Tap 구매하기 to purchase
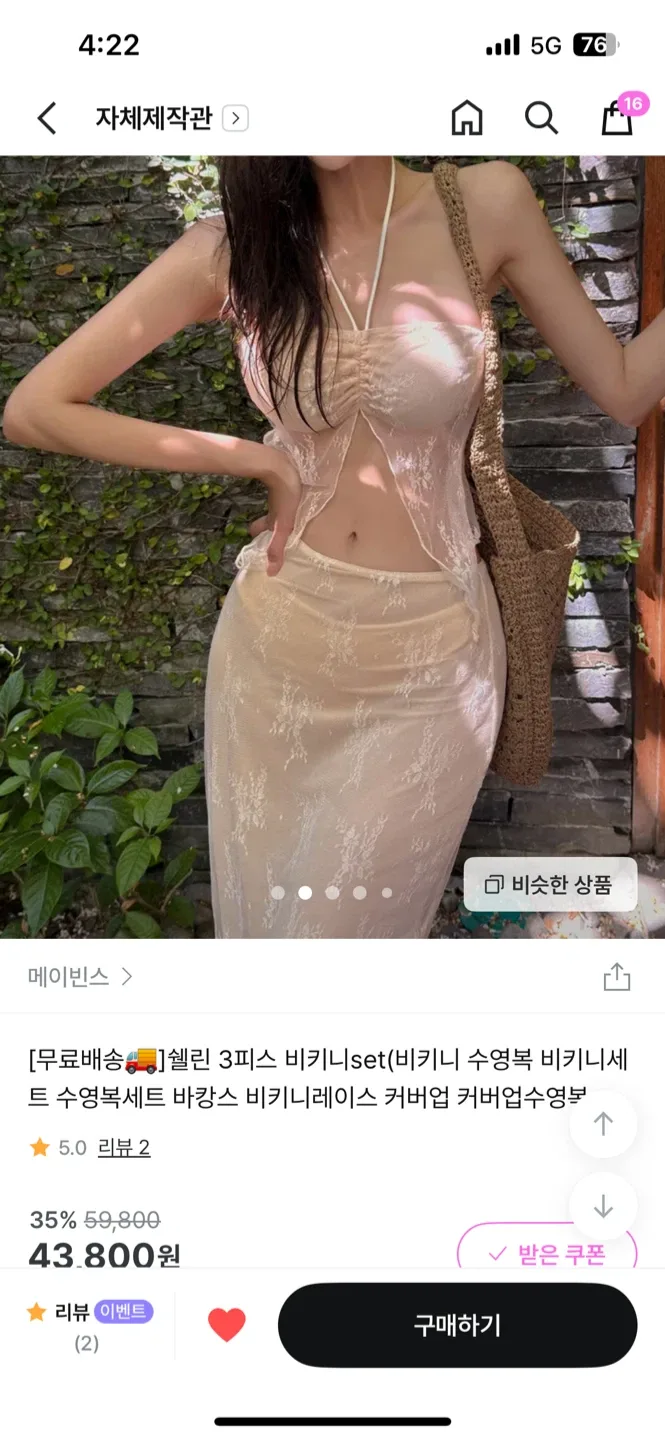 tap(457, 1325)
